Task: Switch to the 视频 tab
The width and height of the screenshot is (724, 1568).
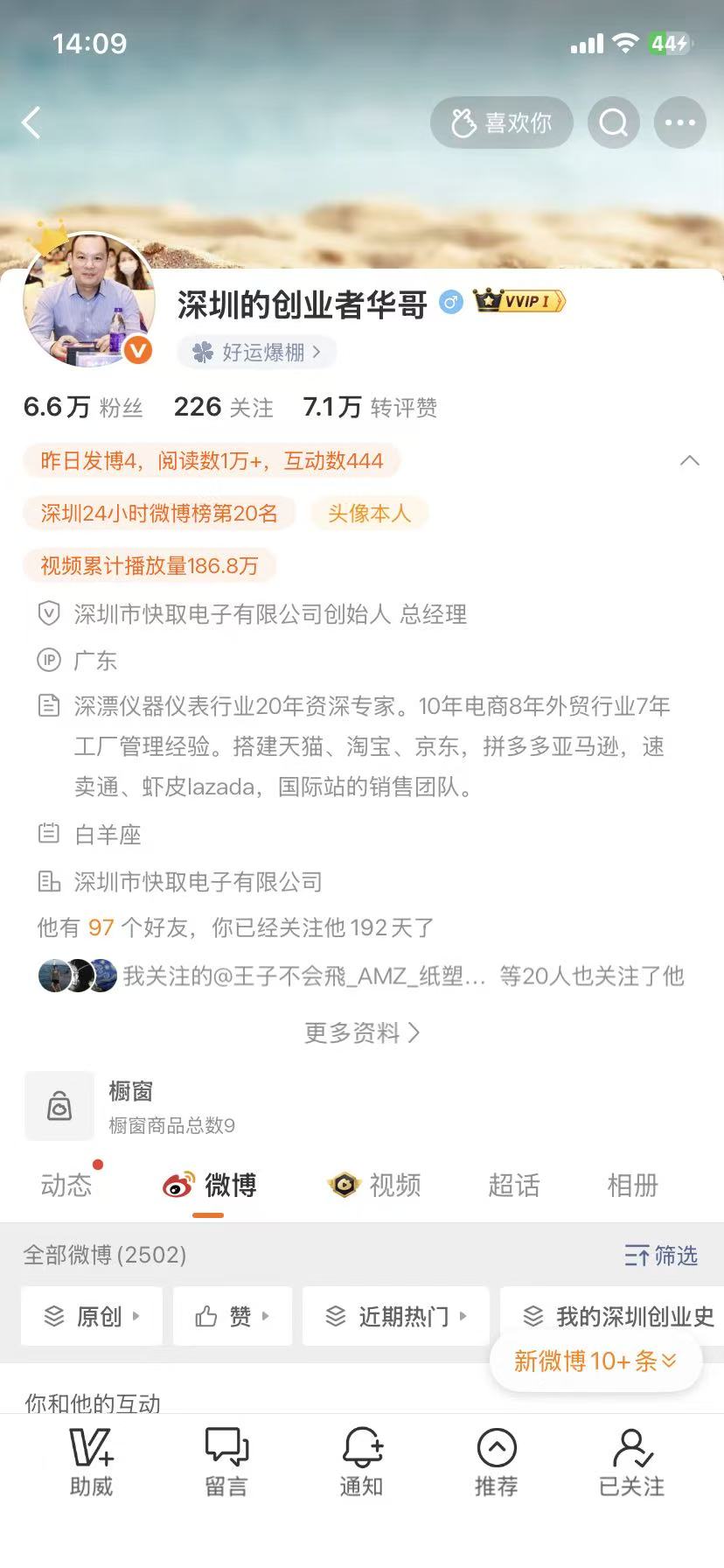Action: coord(375,1185)
